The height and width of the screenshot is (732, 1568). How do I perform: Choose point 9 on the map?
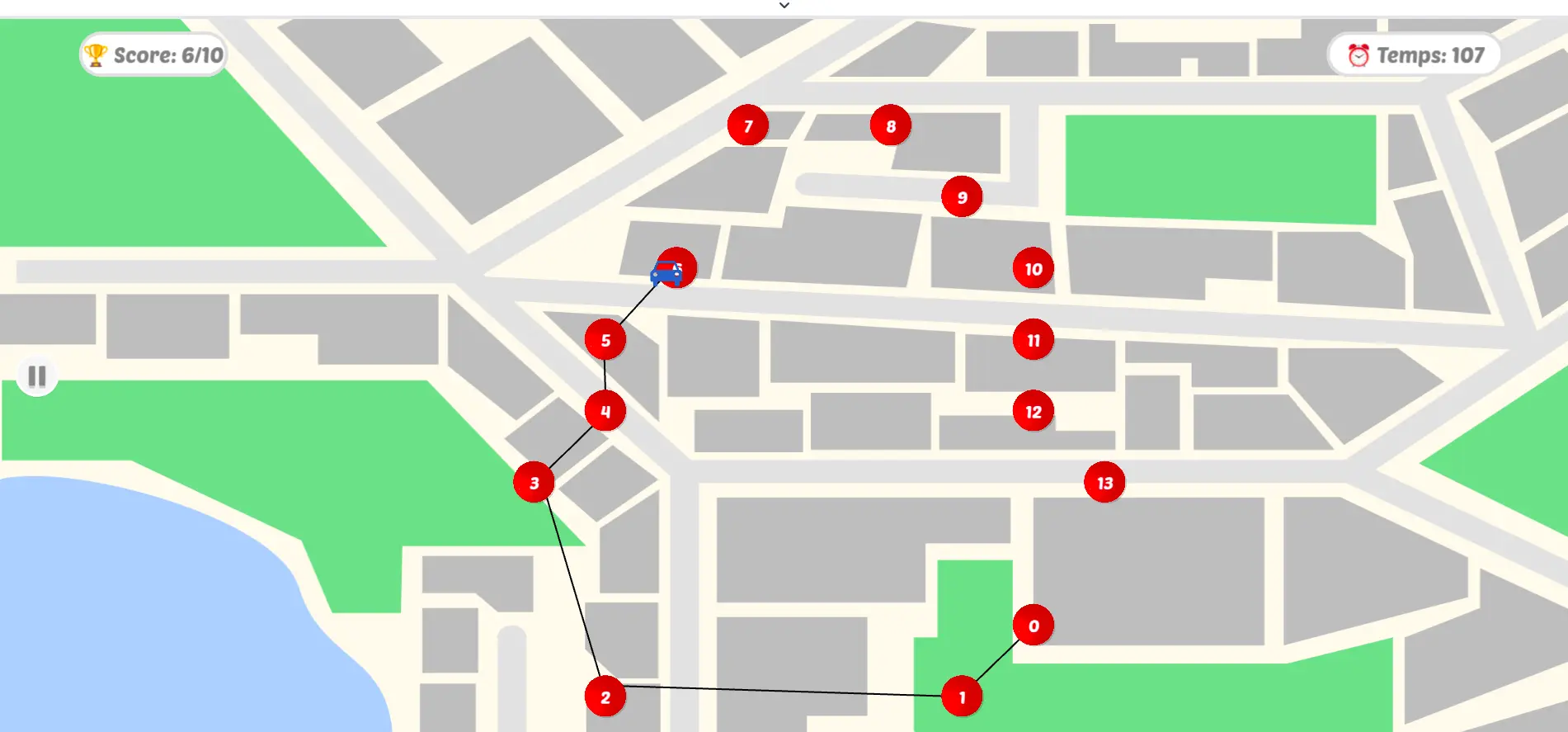pyautogui.click(x=962, y=196)
